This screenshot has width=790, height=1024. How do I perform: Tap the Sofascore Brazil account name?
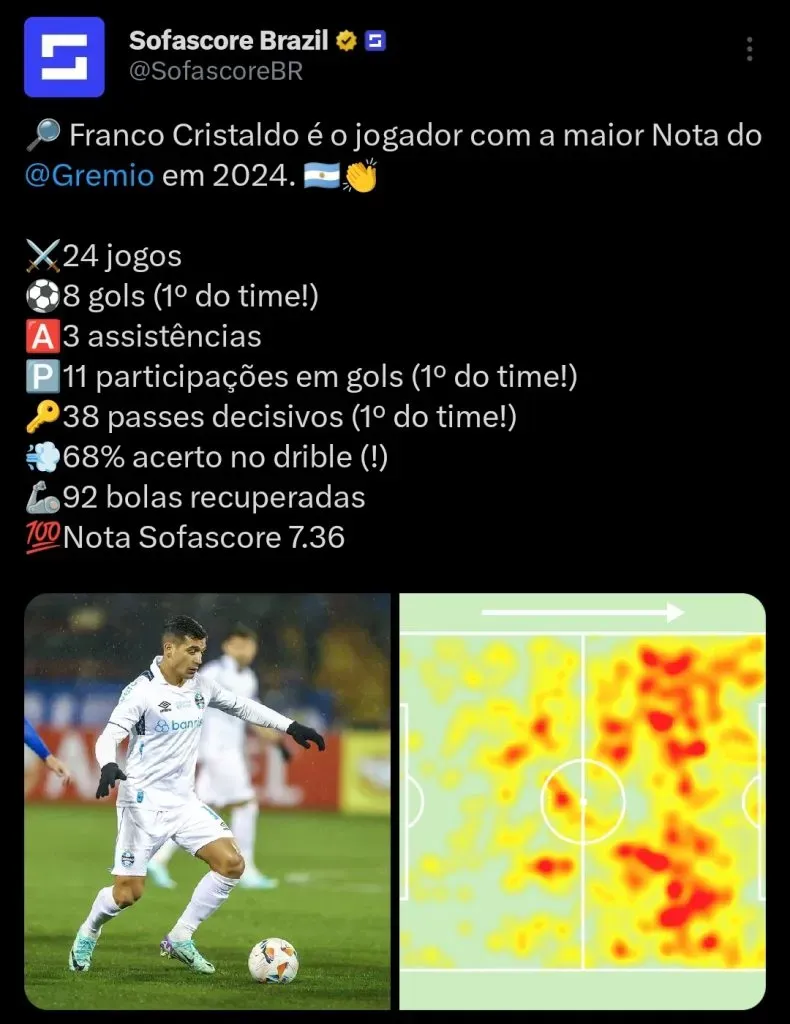point(229,40)
